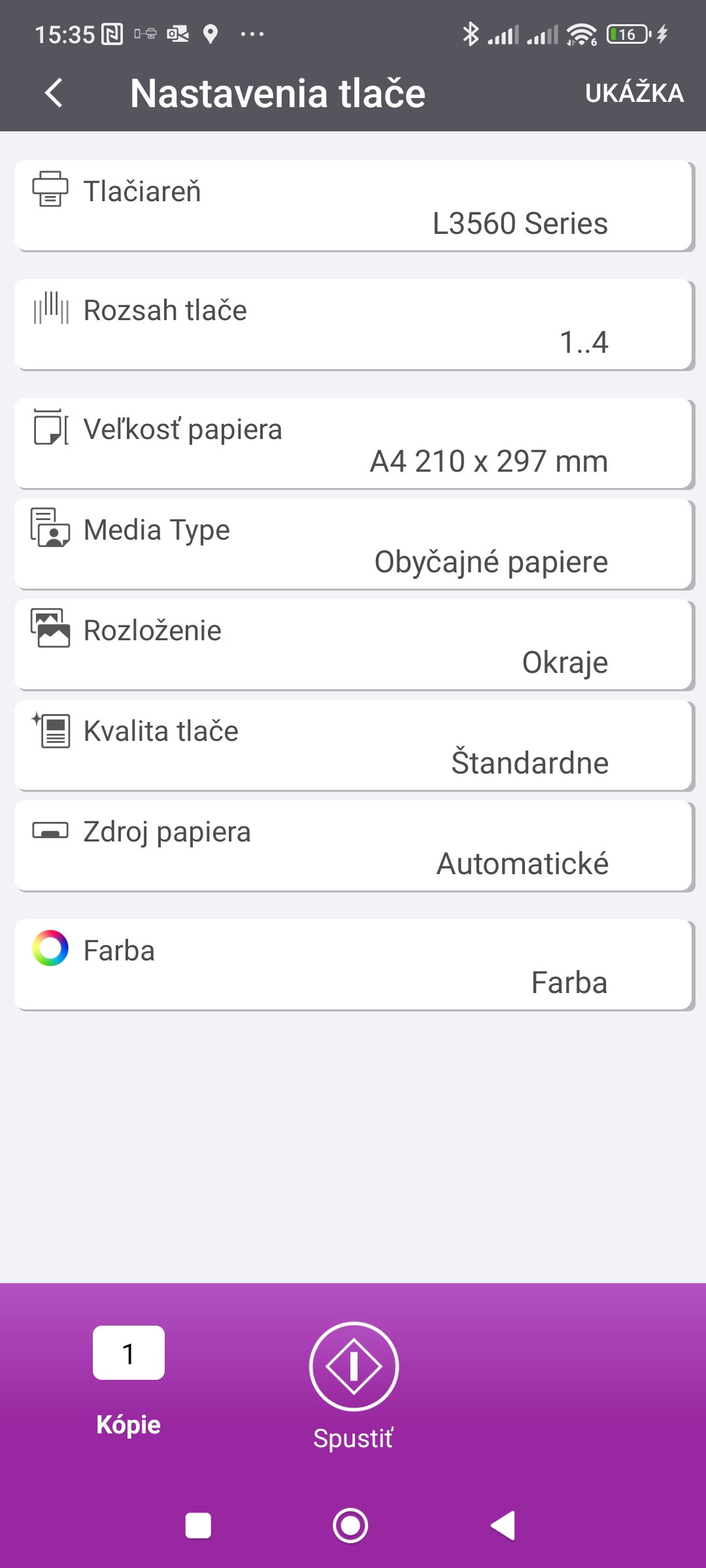Open Veľkosť papiera setting
The width and height of the screenshot is (706, 1568).
point(353,444)
